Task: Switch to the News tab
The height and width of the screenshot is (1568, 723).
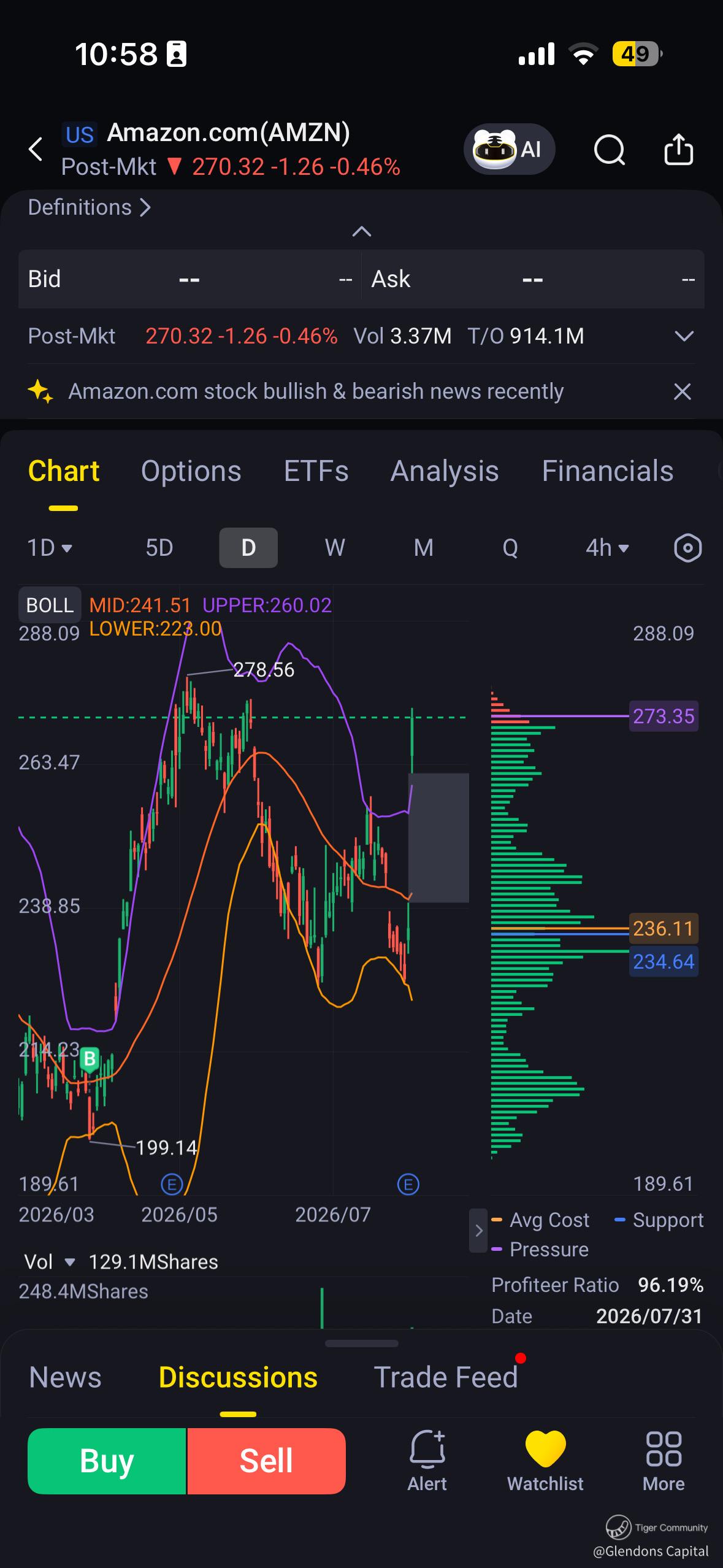Action: click(65, 1377)
